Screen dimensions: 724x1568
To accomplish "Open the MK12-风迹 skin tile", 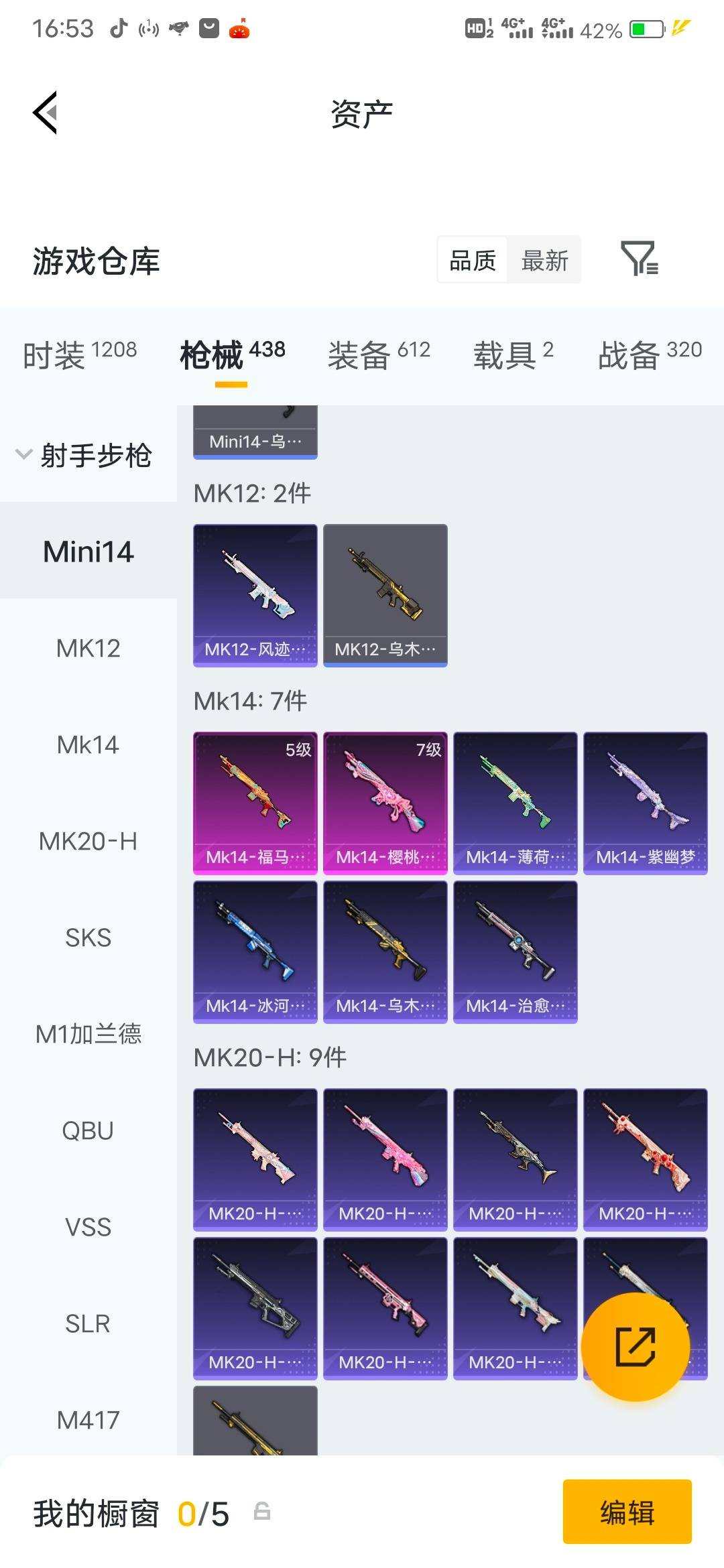I will [x=255, y=595].
